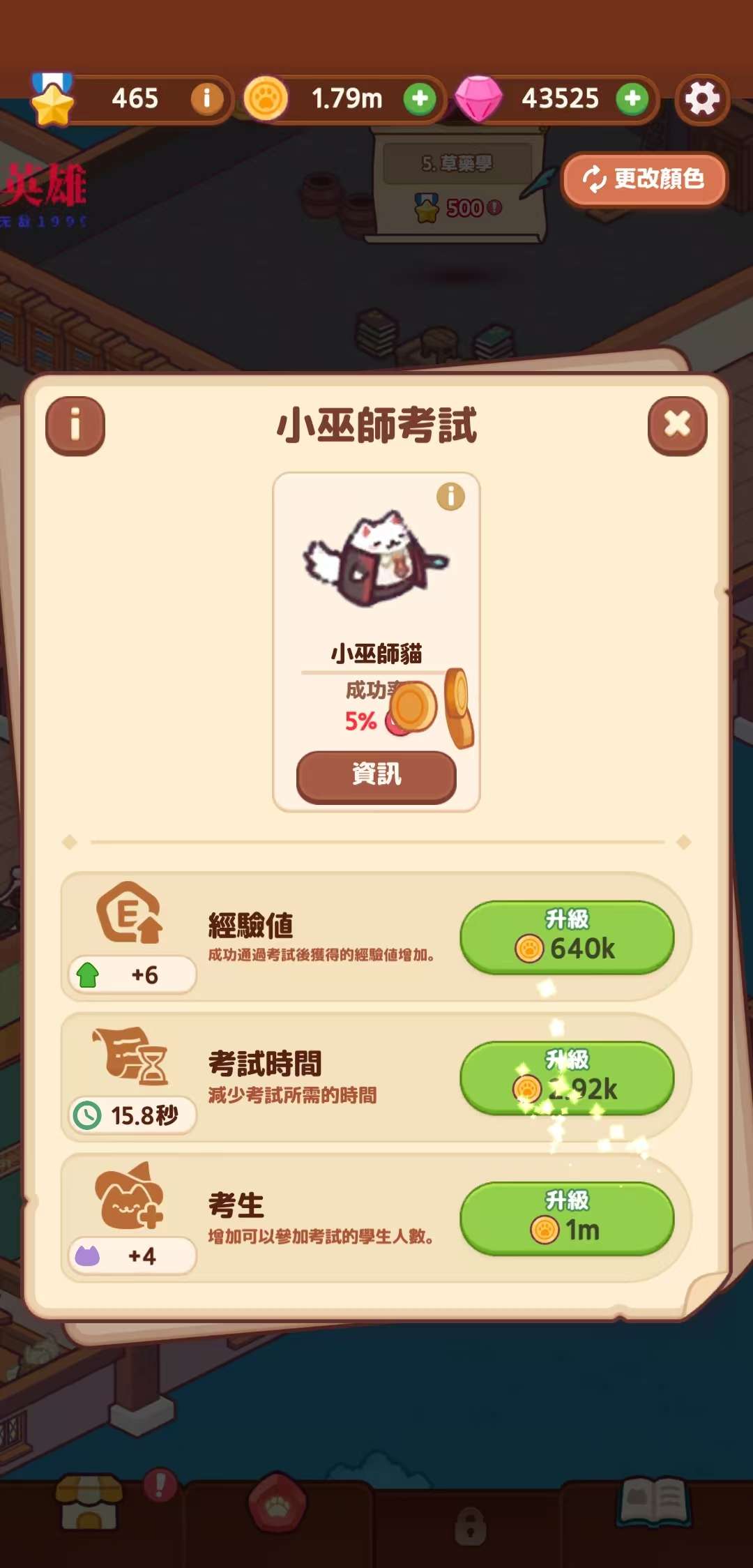The height and width of the screenshot is (1568, 753).
Task: Open info icon on the 小巫師貓 card
Action: [450, 497]
